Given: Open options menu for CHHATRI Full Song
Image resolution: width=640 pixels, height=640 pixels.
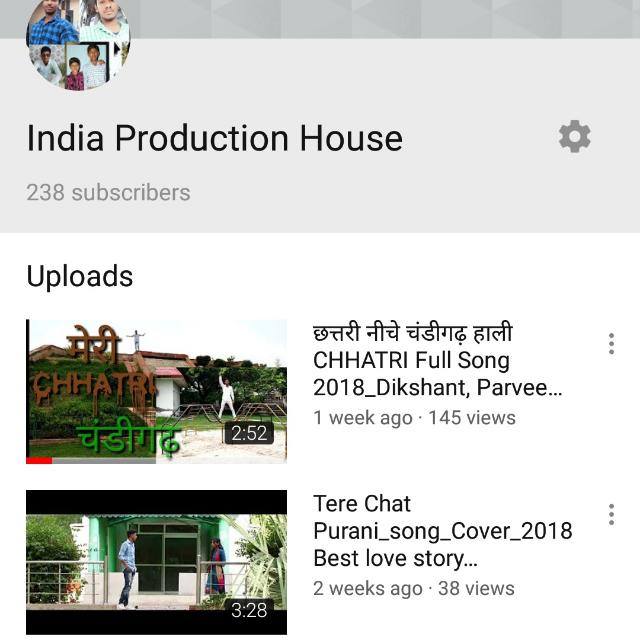Looking at the screenshot, I should [611, 344].
